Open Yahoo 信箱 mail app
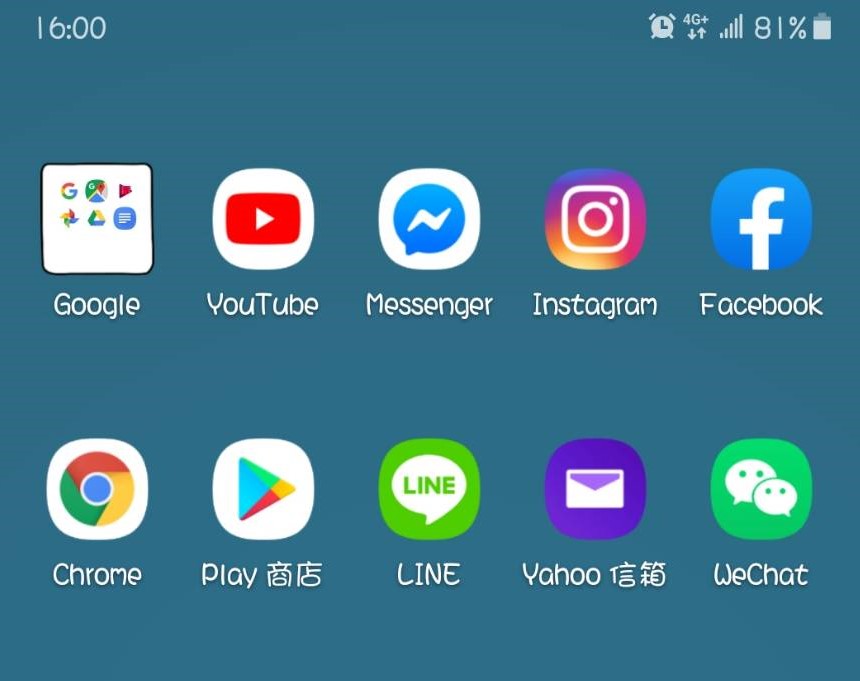860x681 pixels. [595, 489]
